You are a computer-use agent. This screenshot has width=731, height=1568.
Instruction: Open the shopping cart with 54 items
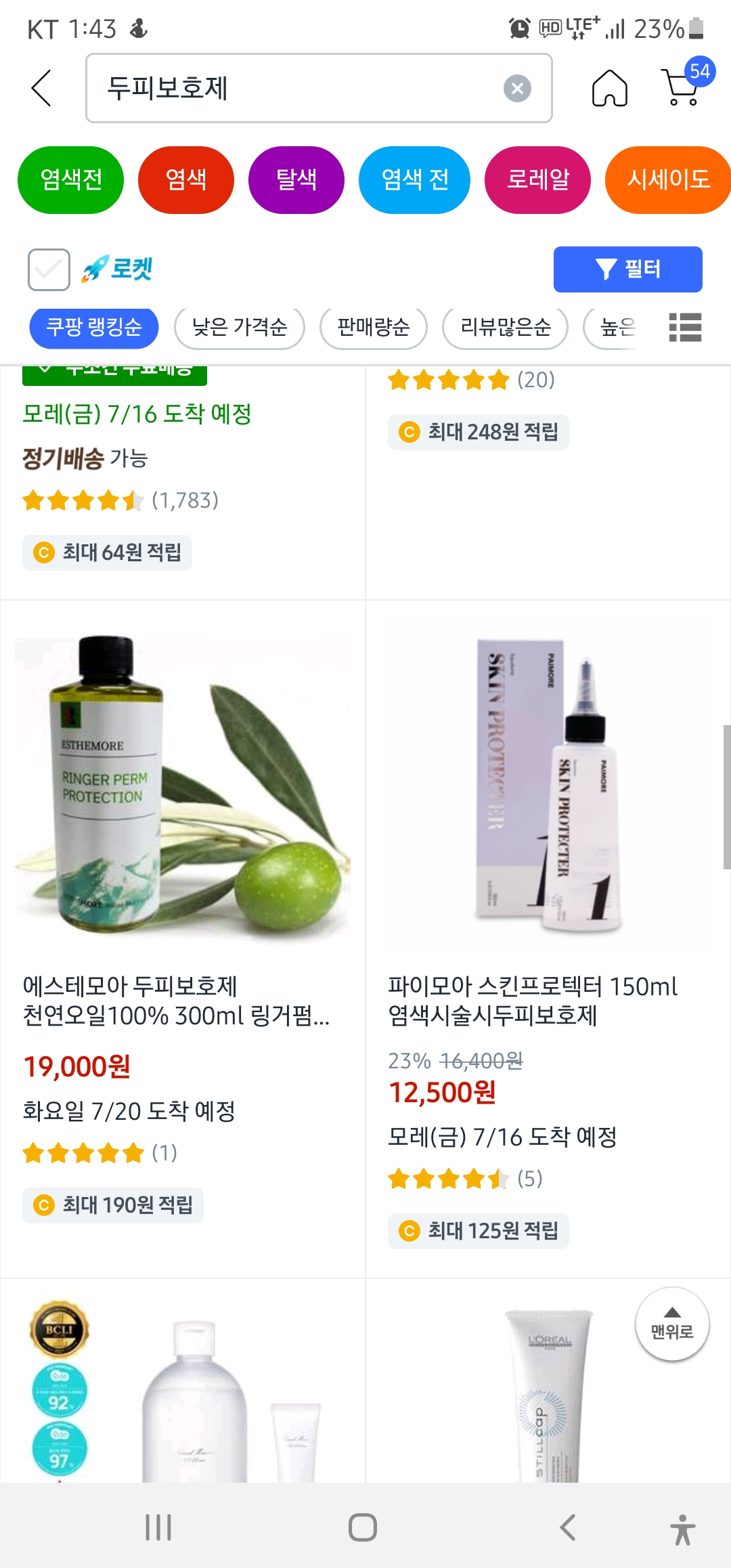coord(685,85)
